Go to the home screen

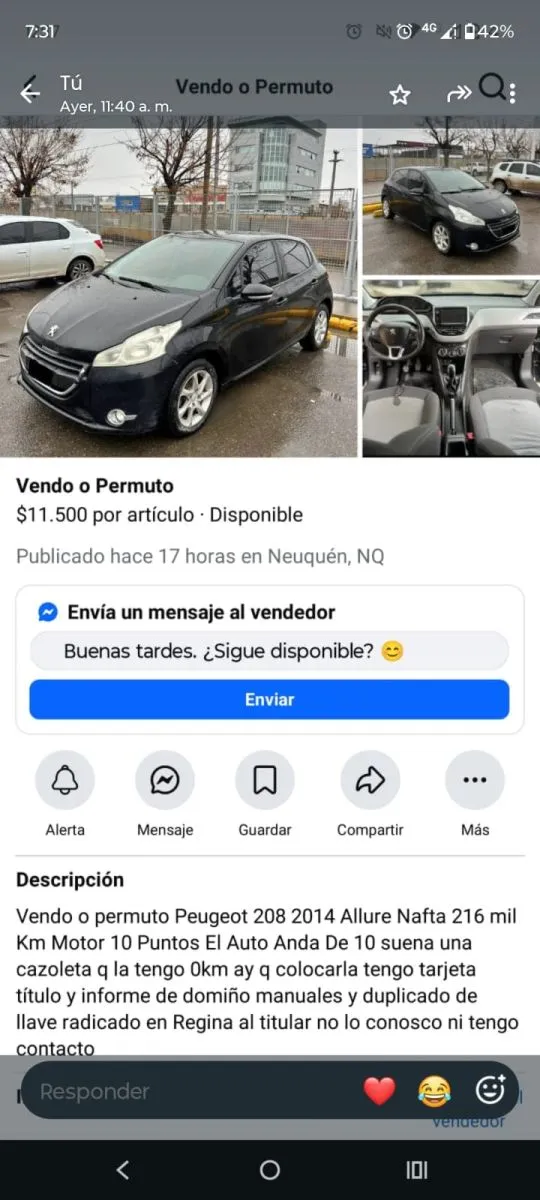(270, 1170)
